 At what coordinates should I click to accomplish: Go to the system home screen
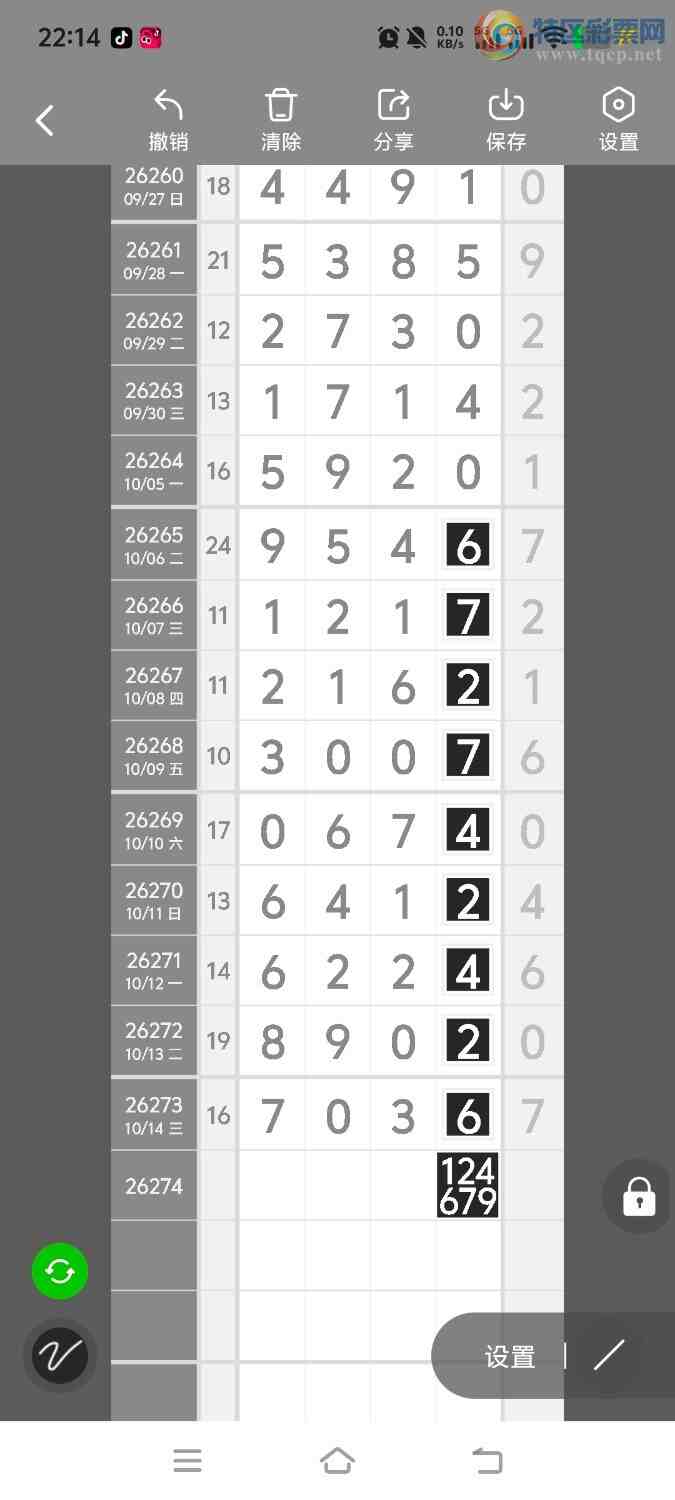[337, 1461]
